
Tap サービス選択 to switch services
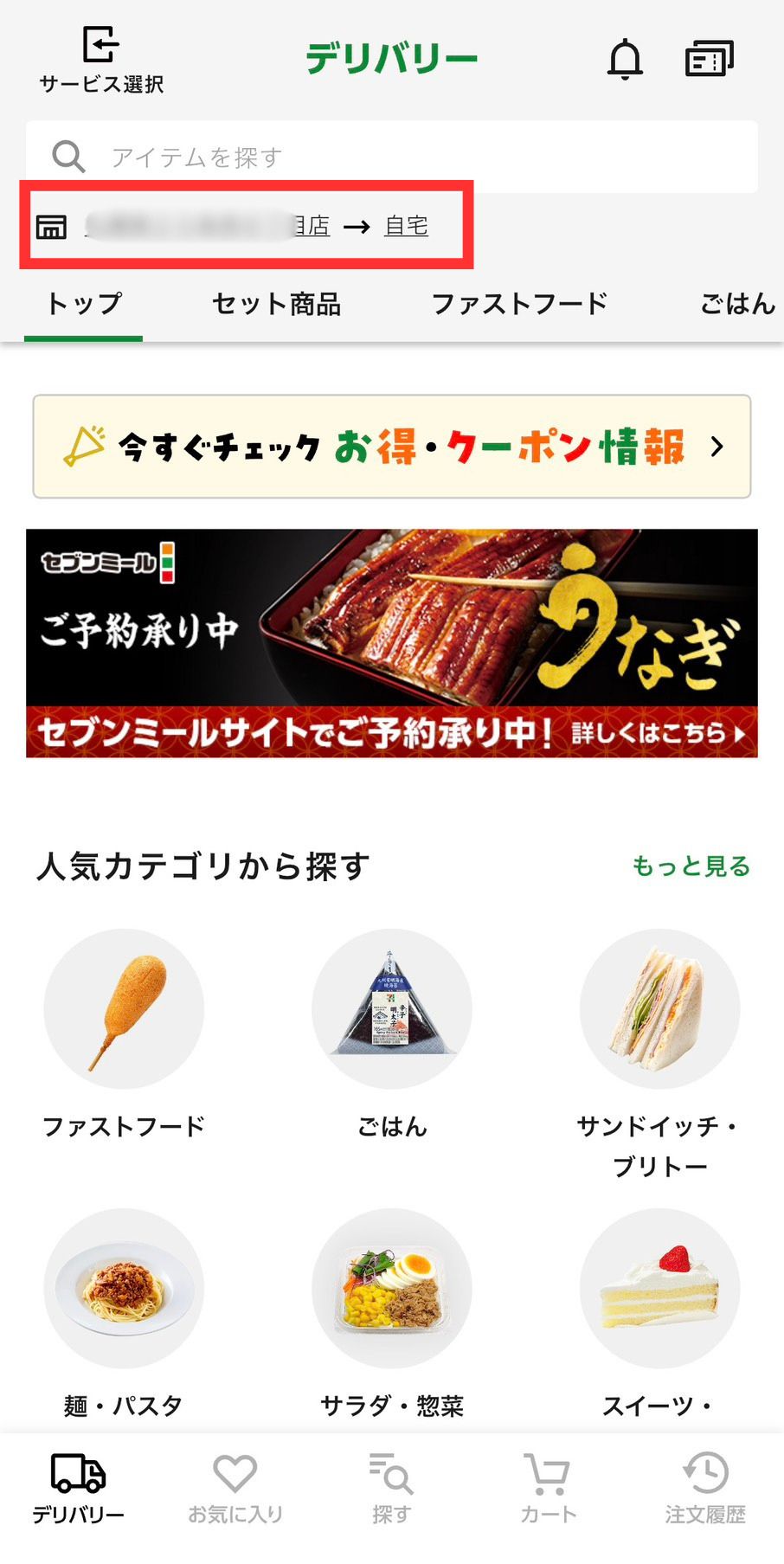click(x=100, y=59)
